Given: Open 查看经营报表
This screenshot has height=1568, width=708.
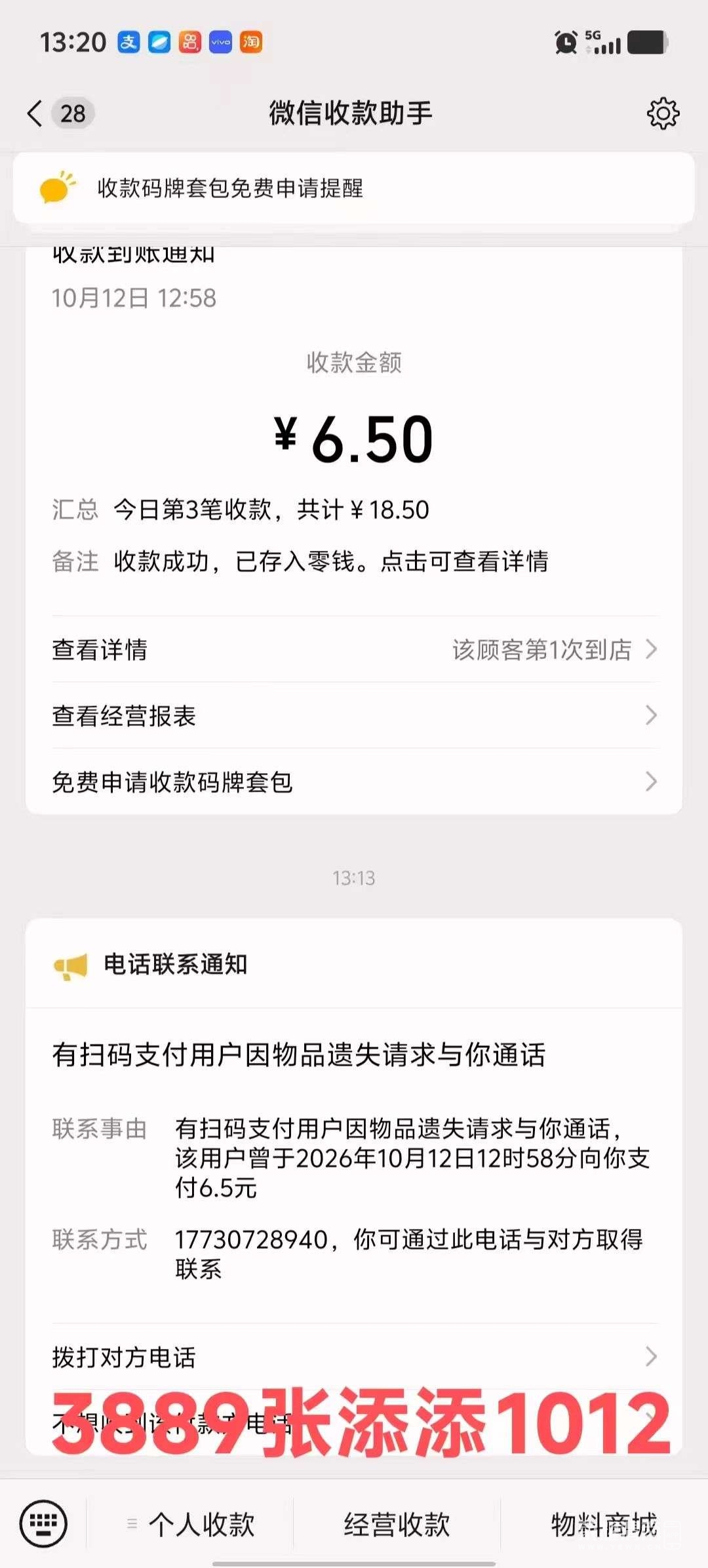Looking at the screenshot, I should [355, 715].
